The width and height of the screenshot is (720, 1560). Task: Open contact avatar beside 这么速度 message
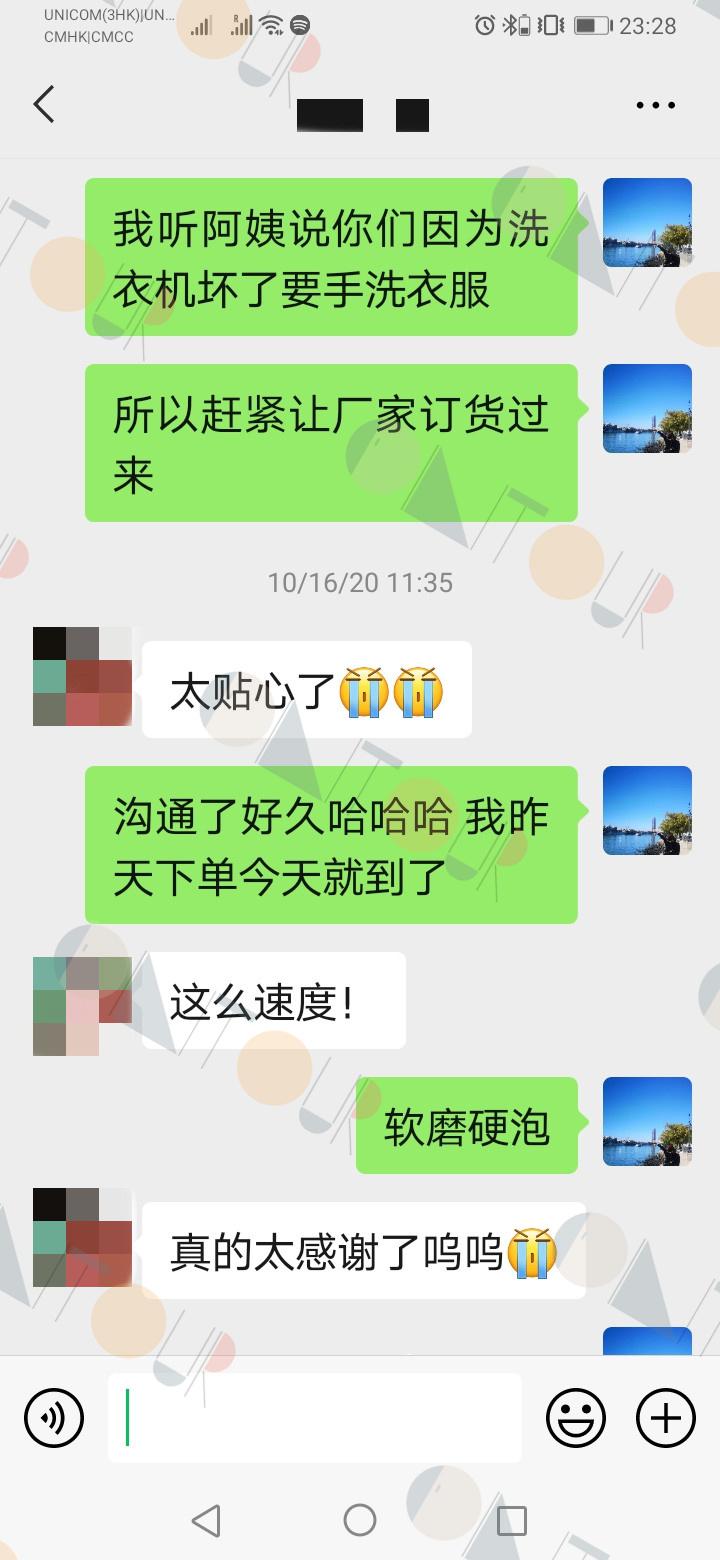[82, 1006]
